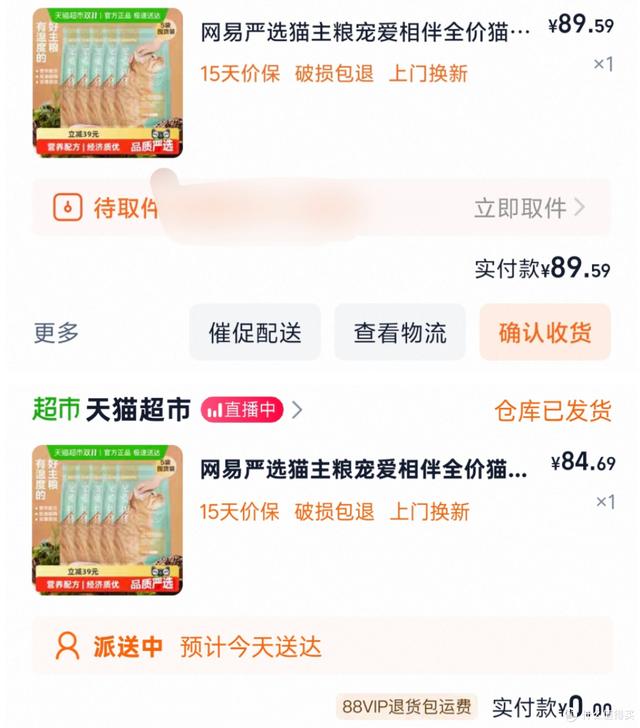Open the 天猫超市 store page

(138, 409)
